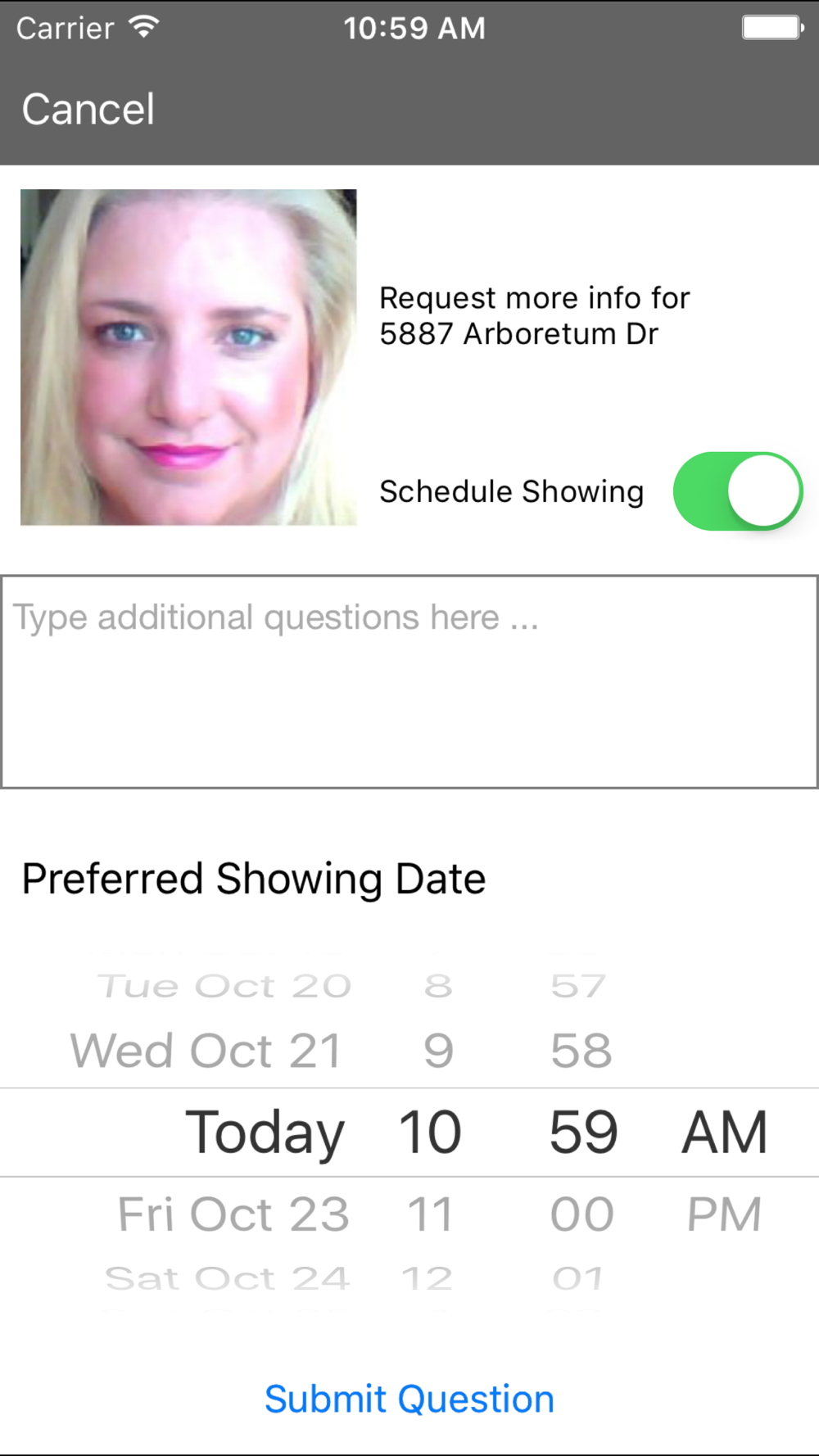Focus the additional questions text box
The height and width of the screenshot is (1456, 819).
pos(409,681)
